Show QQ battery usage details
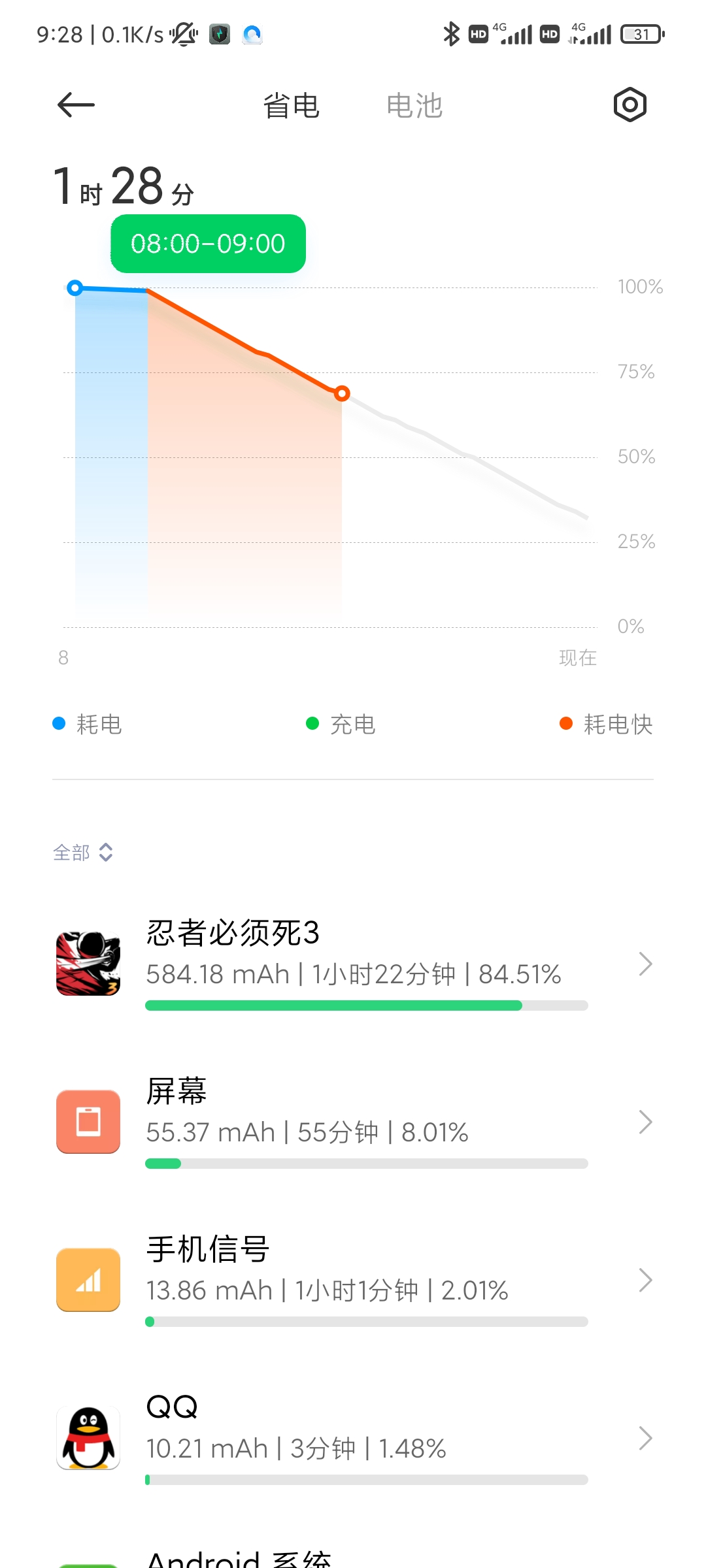 (x=353, y=1439)
